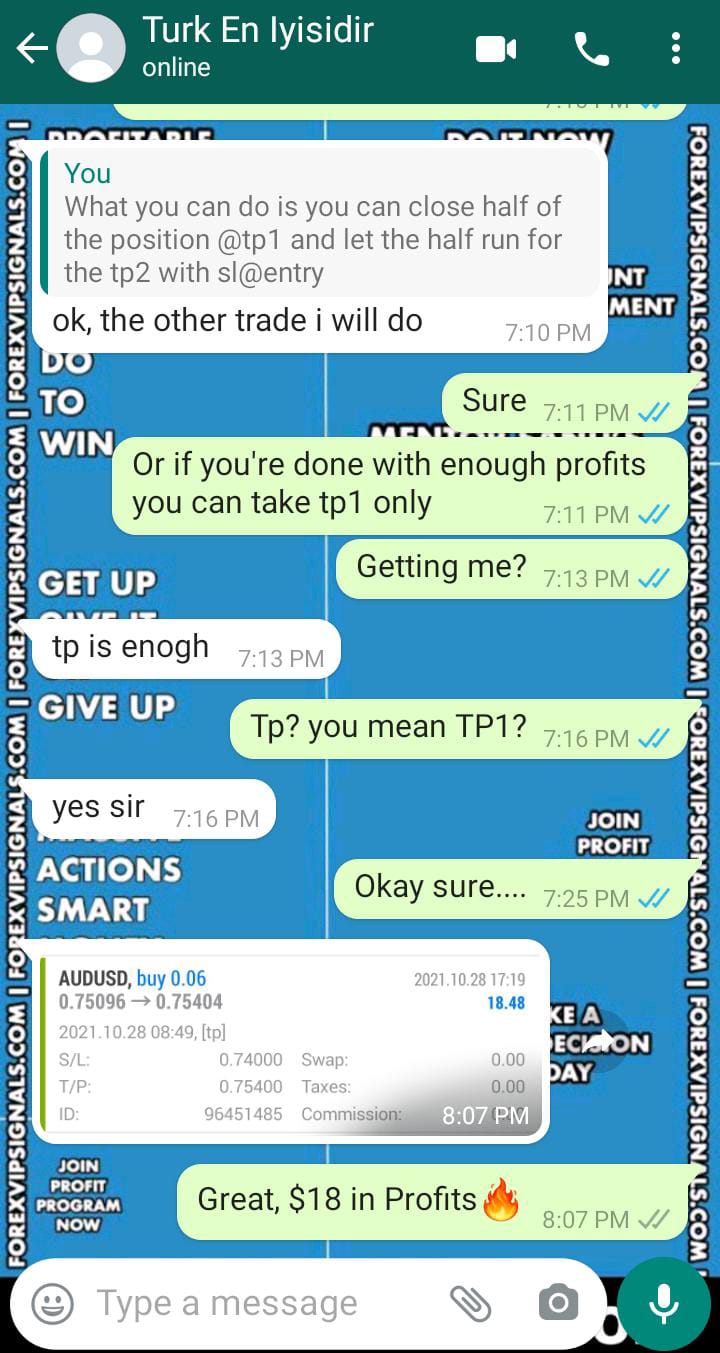Open the AUDUSD trade screenshot image
The width and height of the screenshot is (720, 1353).
click(290, 1041)
